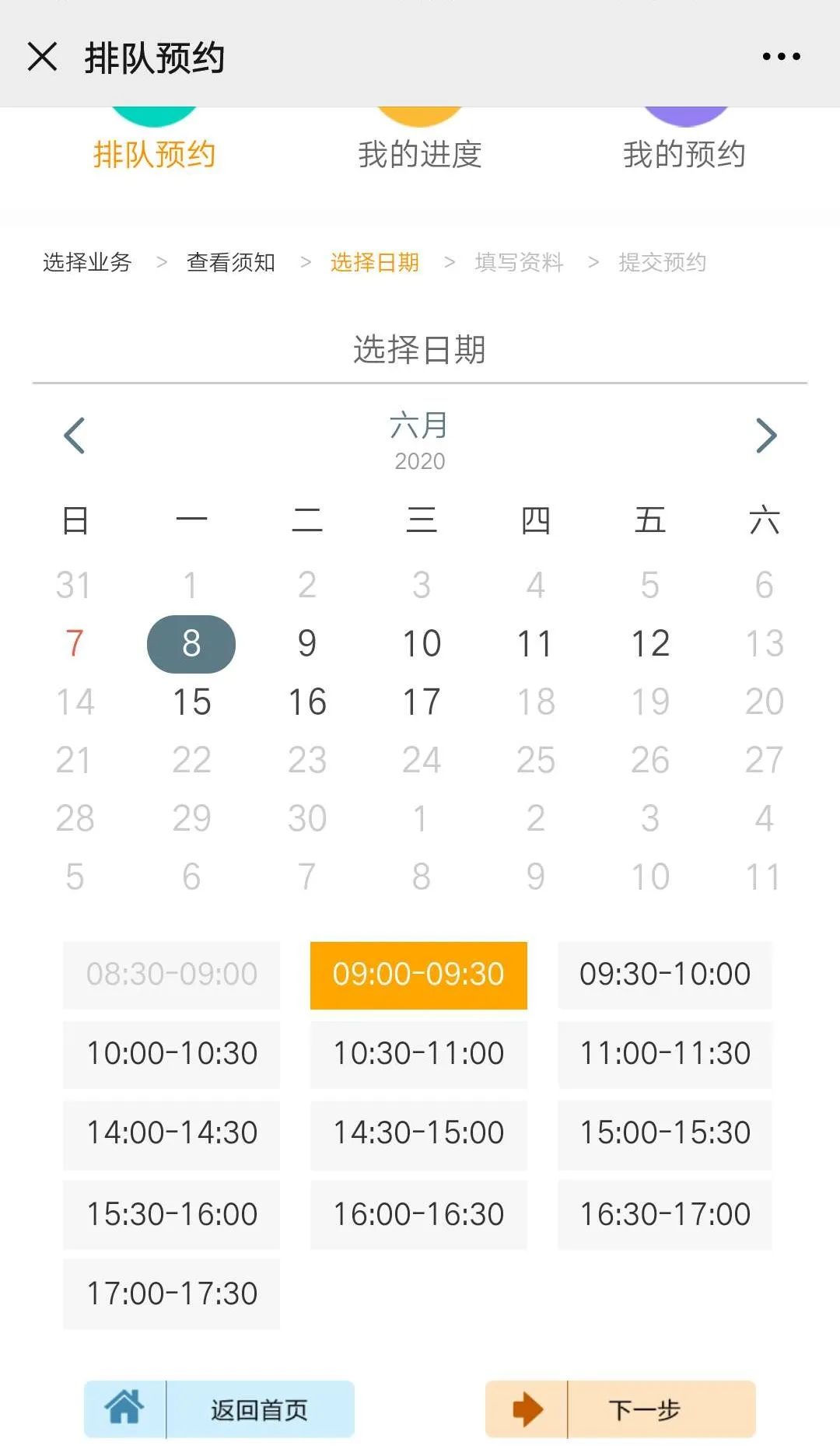Open the three-dot overflow menu
This screenshot has height=1456, width=840.
coord(781,57)
